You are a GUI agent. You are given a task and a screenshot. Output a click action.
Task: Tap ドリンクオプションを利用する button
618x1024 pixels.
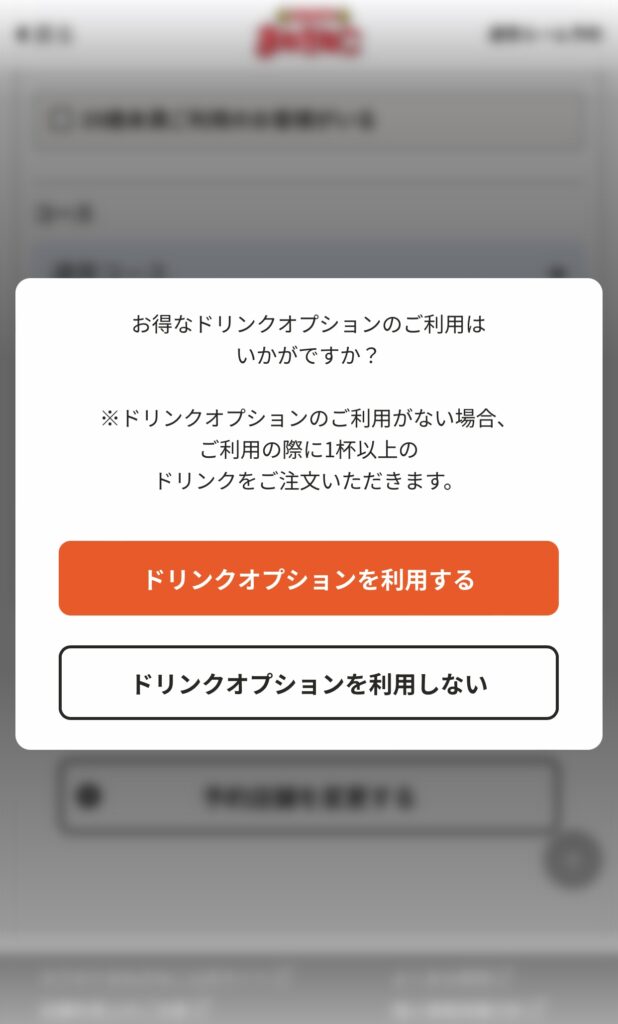308,579
